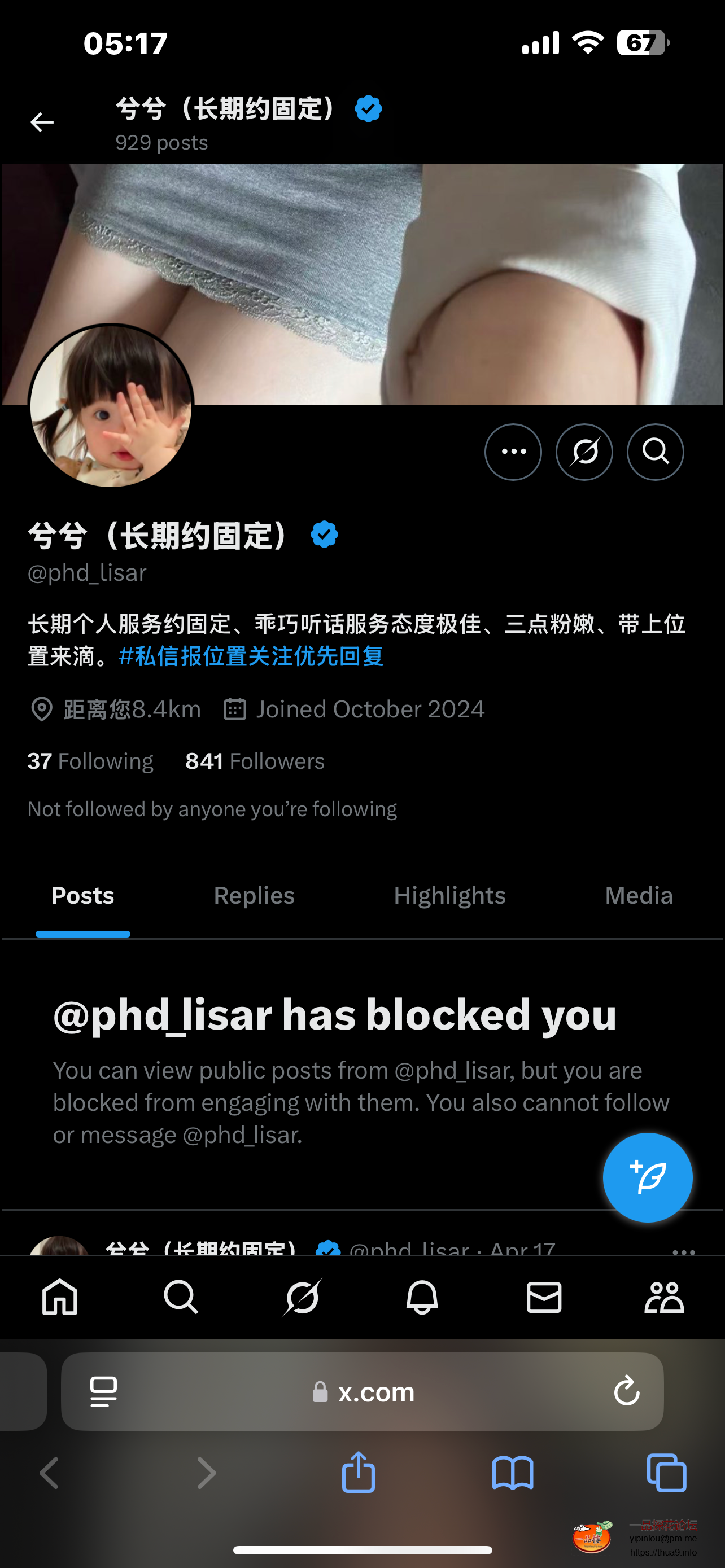Image resolution: width=725 pixels, height=1568 pixels.
Task: Open the profile overflow menu
Action: coord(513,452)
